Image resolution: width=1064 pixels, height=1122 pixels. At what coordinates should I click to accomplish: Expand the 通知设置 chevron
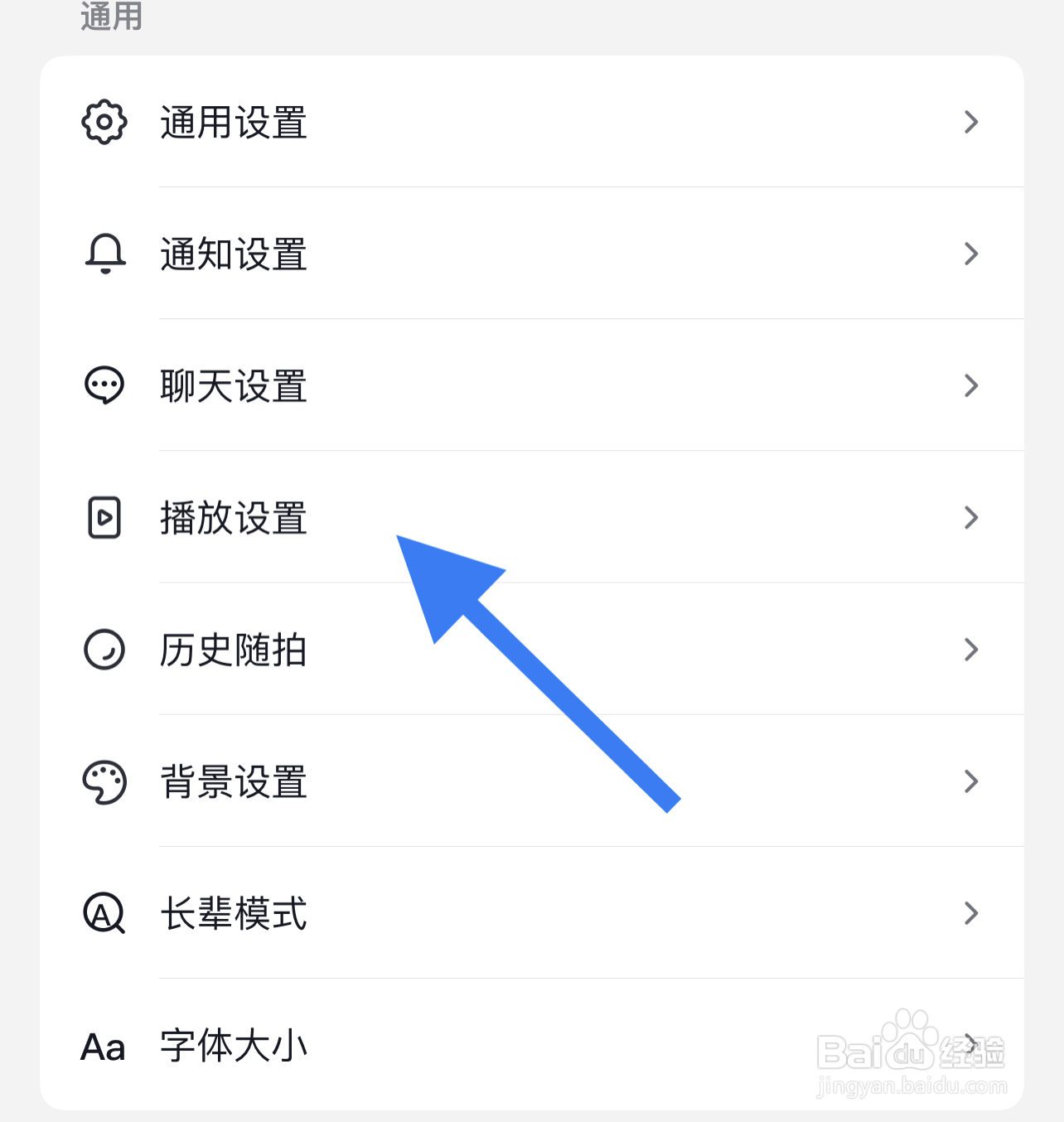click(x=971, y=254)
